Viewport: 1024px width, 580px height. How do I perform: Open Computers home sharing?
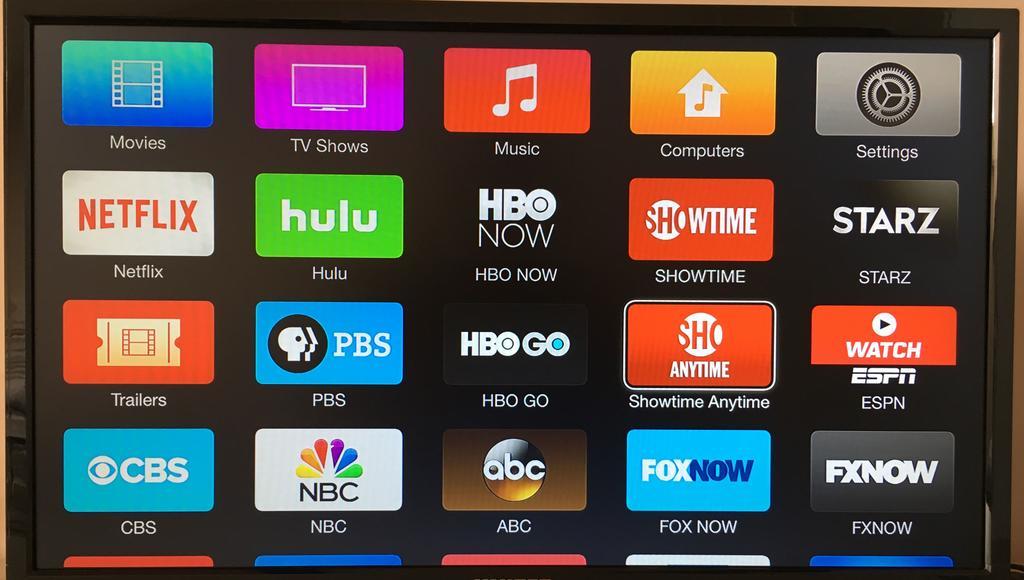[x=702, y=93]
